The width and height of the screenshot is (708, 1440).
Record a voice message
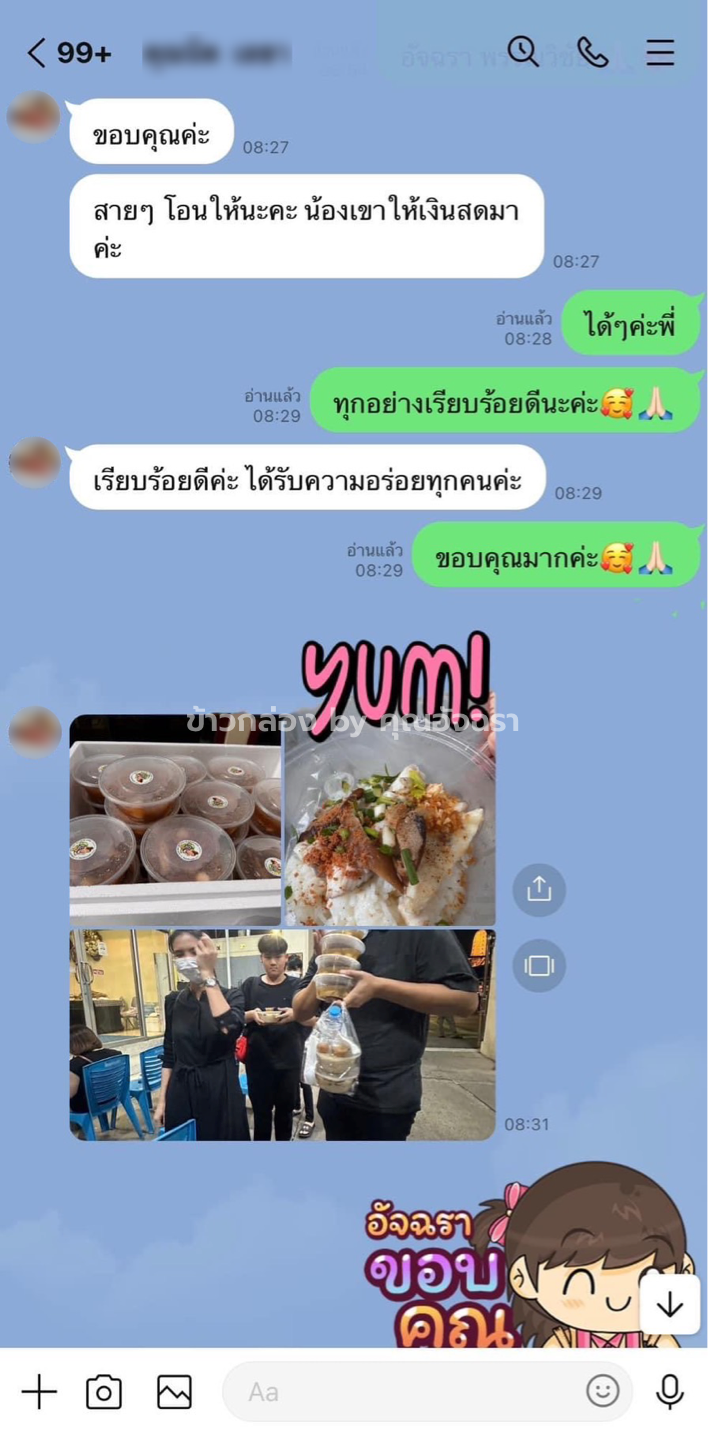point(669,1392)
